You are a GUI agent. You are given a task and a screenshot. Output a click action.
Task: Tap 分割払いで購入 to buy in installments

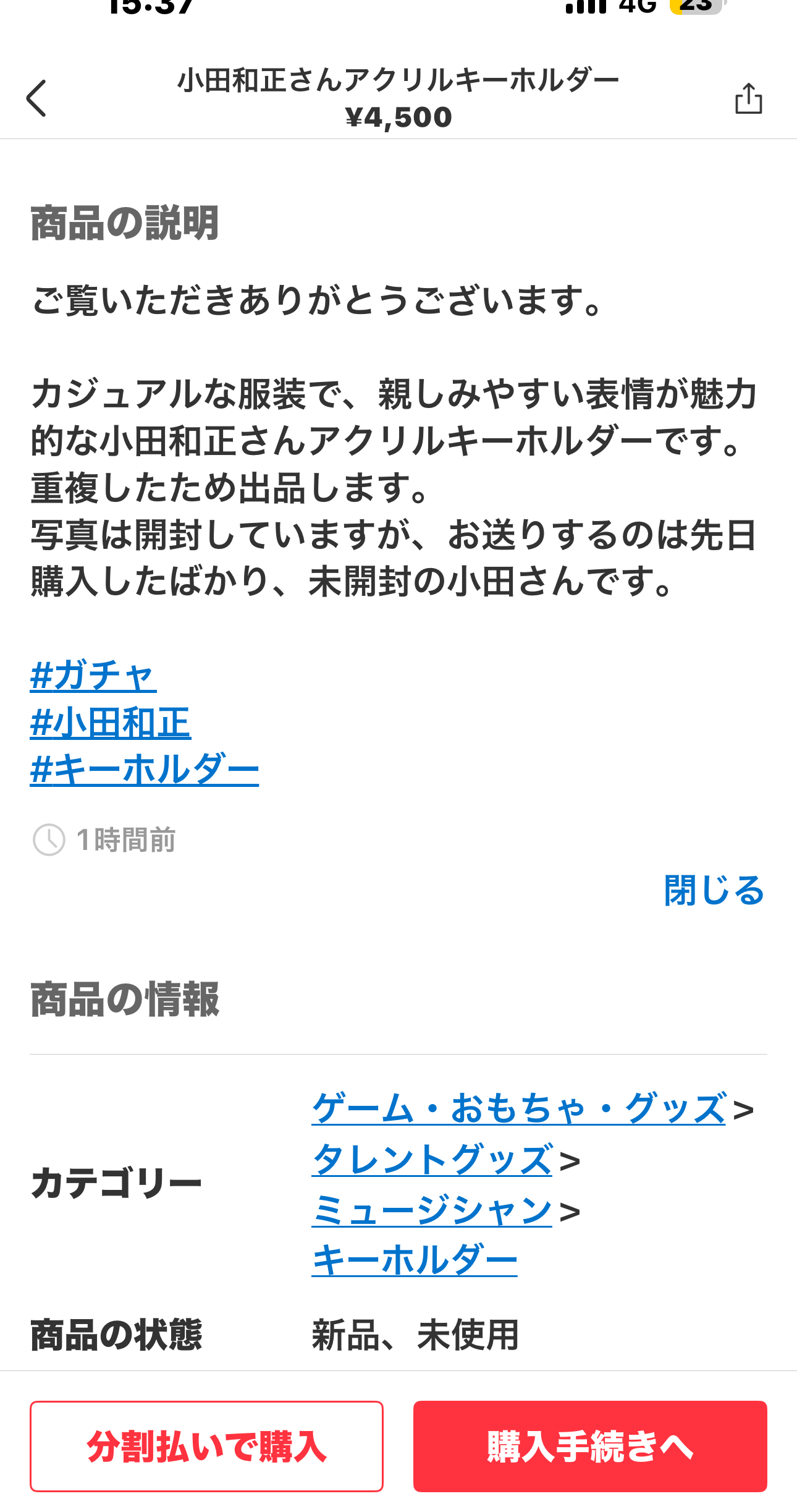(x=206, y=1446)
